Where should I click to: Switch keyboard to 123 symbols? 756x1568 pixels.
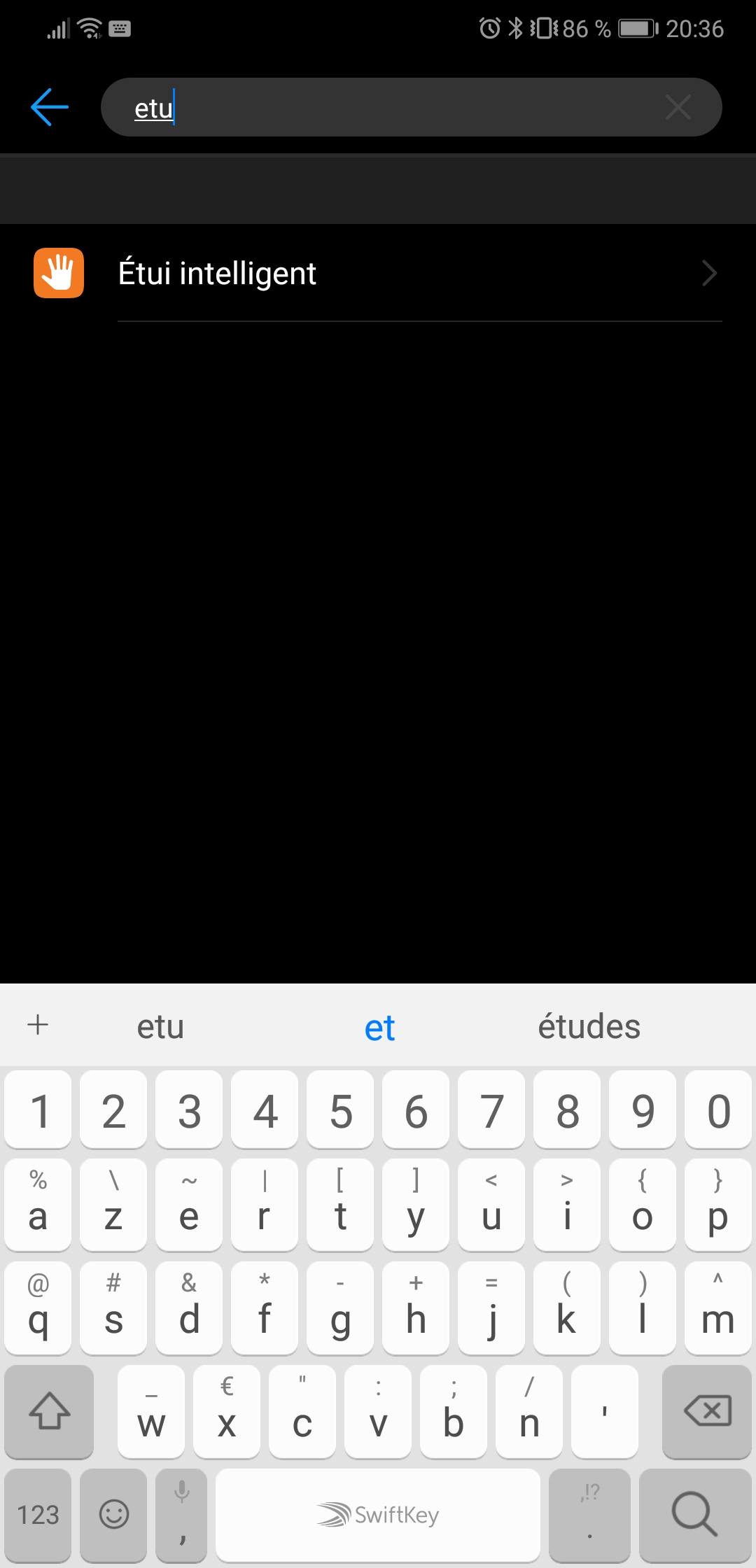(x=38, y=1515)
